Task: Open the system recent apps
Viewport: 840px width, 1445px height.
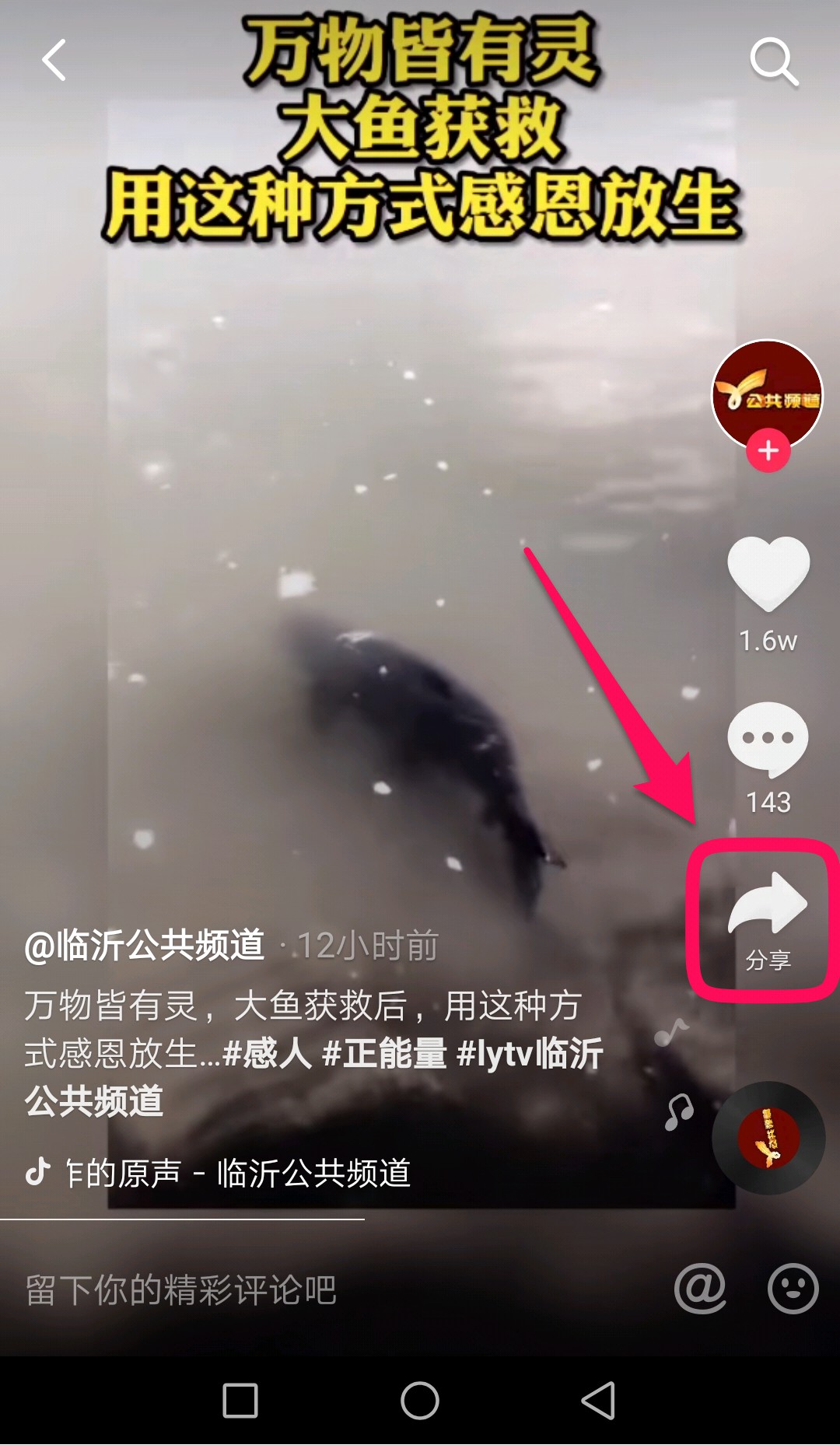Action: [x=240, y=1401]
